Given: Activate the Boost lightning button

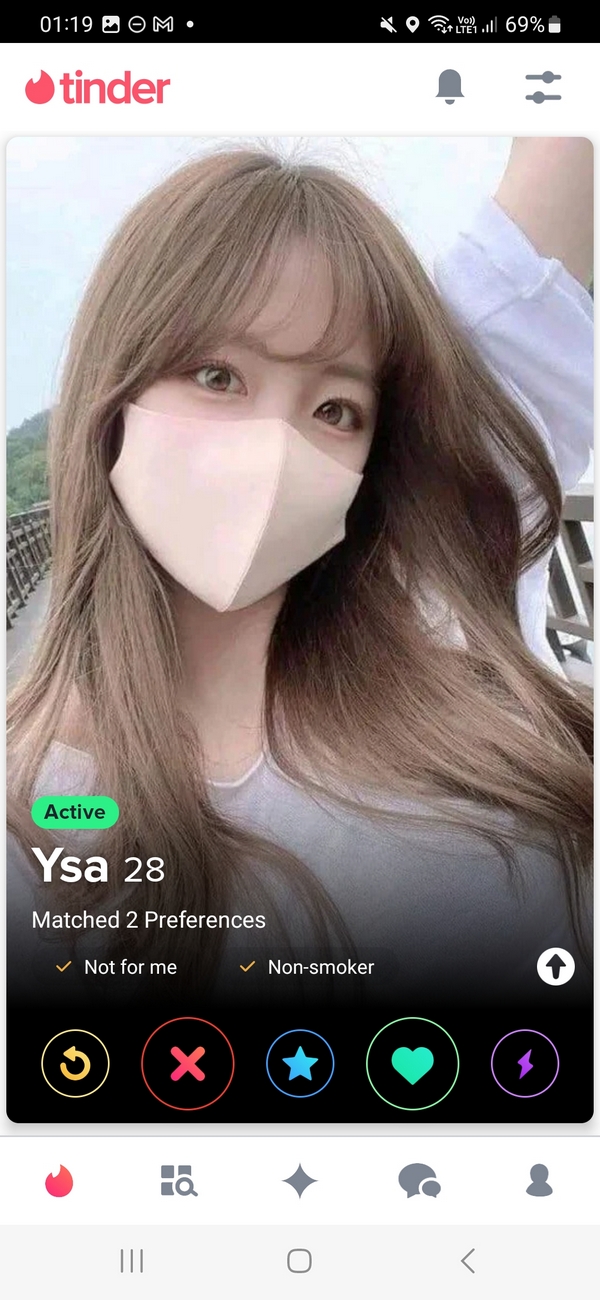Looking at the screenshot, I should pos(525,1065).
